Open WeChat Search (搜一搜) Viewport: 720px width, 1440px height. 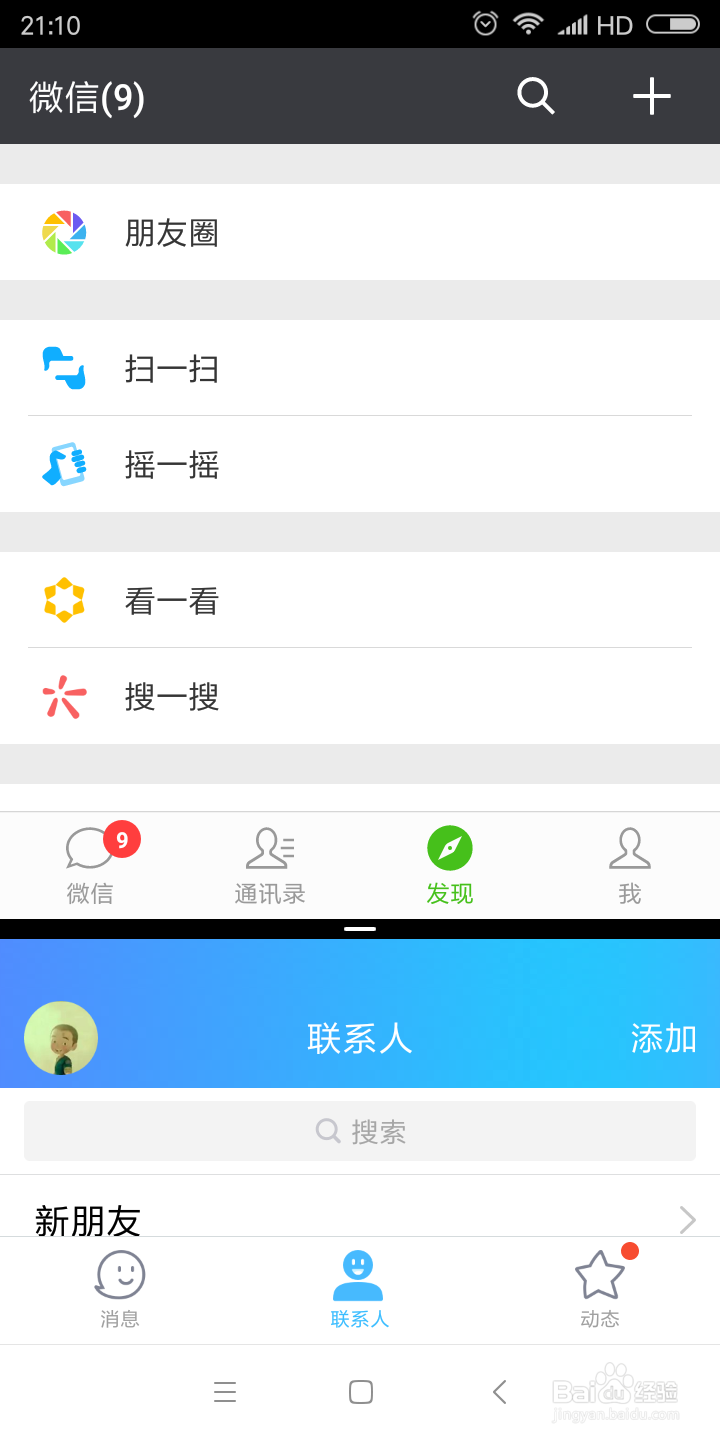172,697
